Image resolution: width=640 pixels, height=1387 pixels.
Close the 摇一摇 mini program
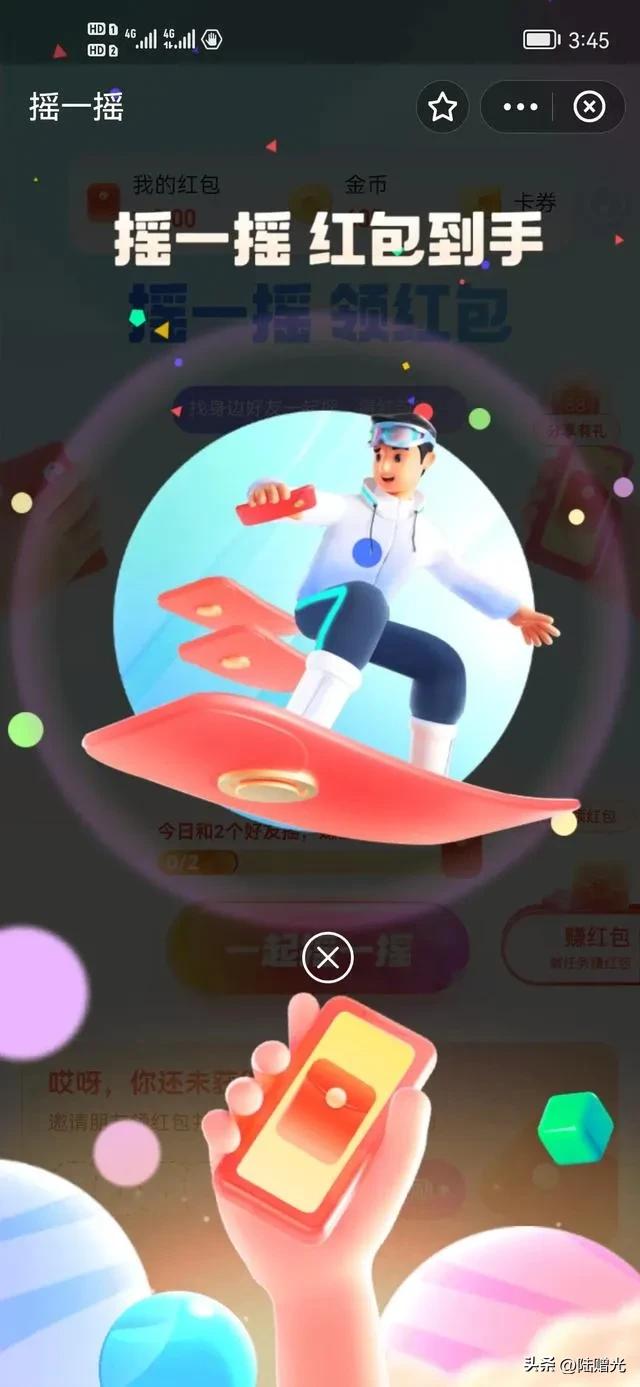(589, 107)
